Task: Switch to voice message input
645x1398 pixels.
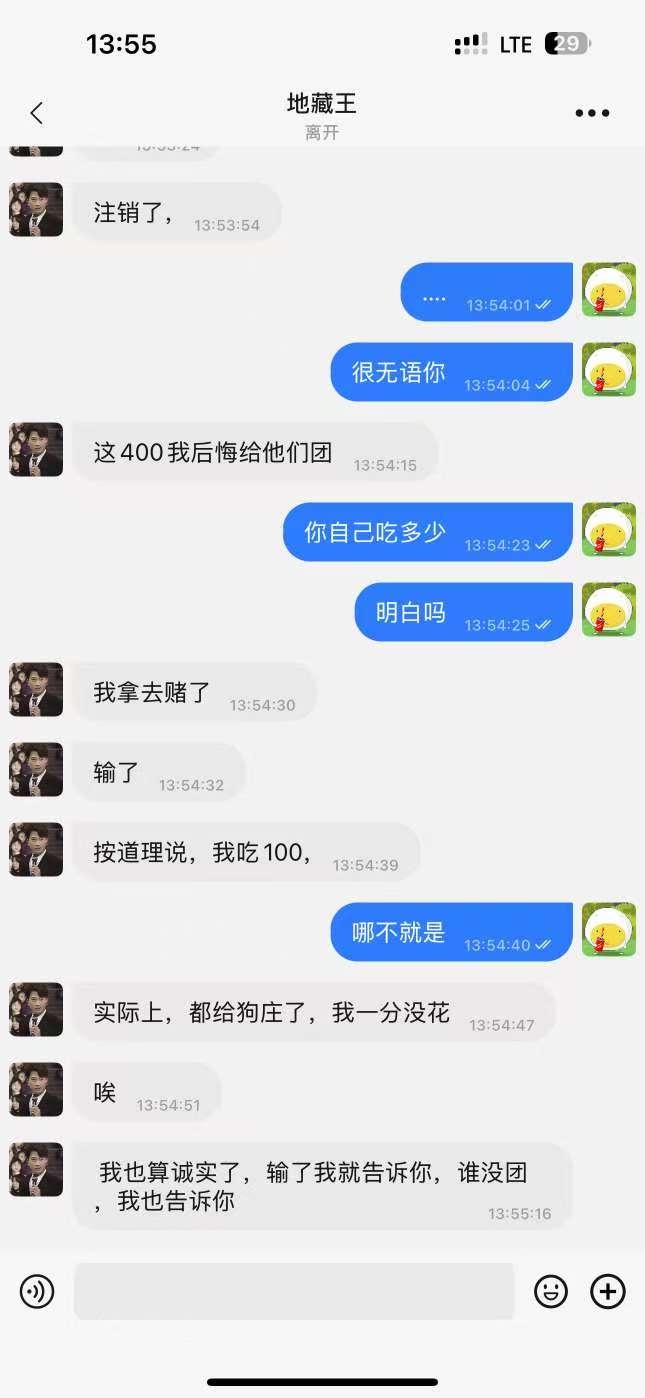Action: click(x=37, y=1292)
